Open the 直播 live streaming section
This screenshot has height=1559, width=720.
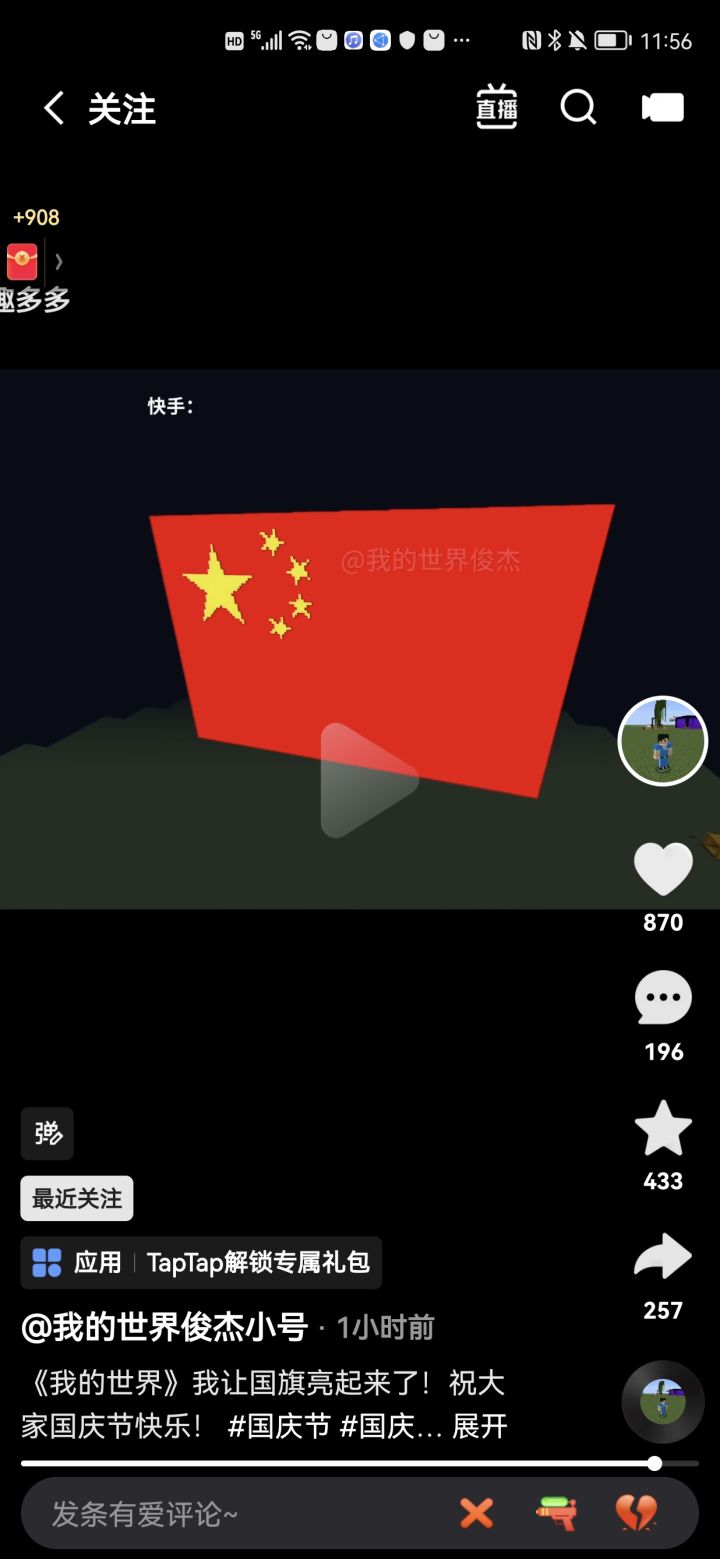(x=496, y=108)
